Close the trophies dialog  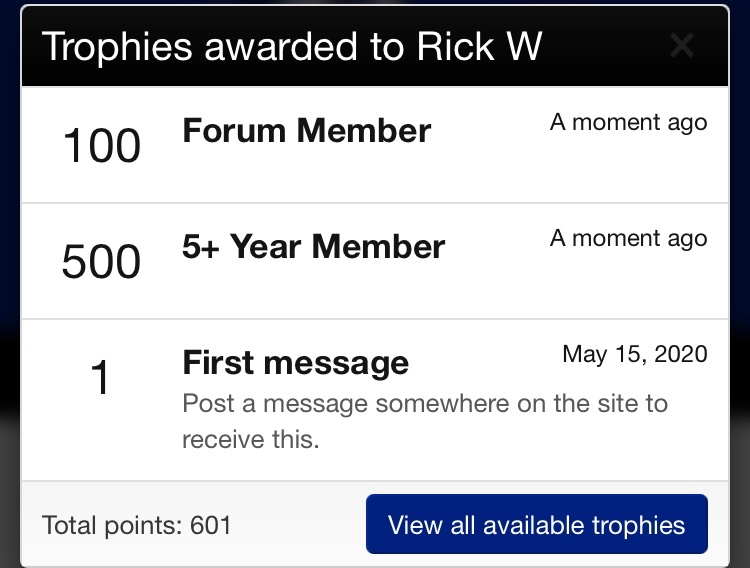click(682, 46)
